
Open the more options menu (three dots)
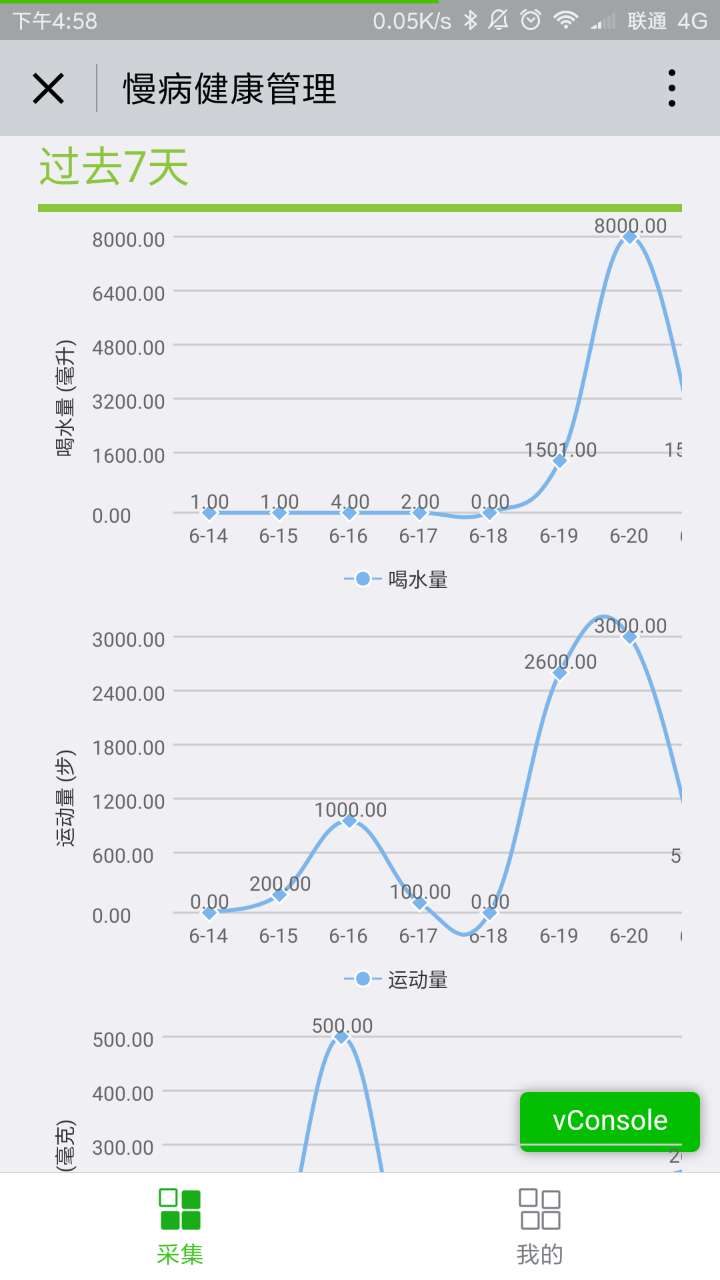click(x=672, y=88)
